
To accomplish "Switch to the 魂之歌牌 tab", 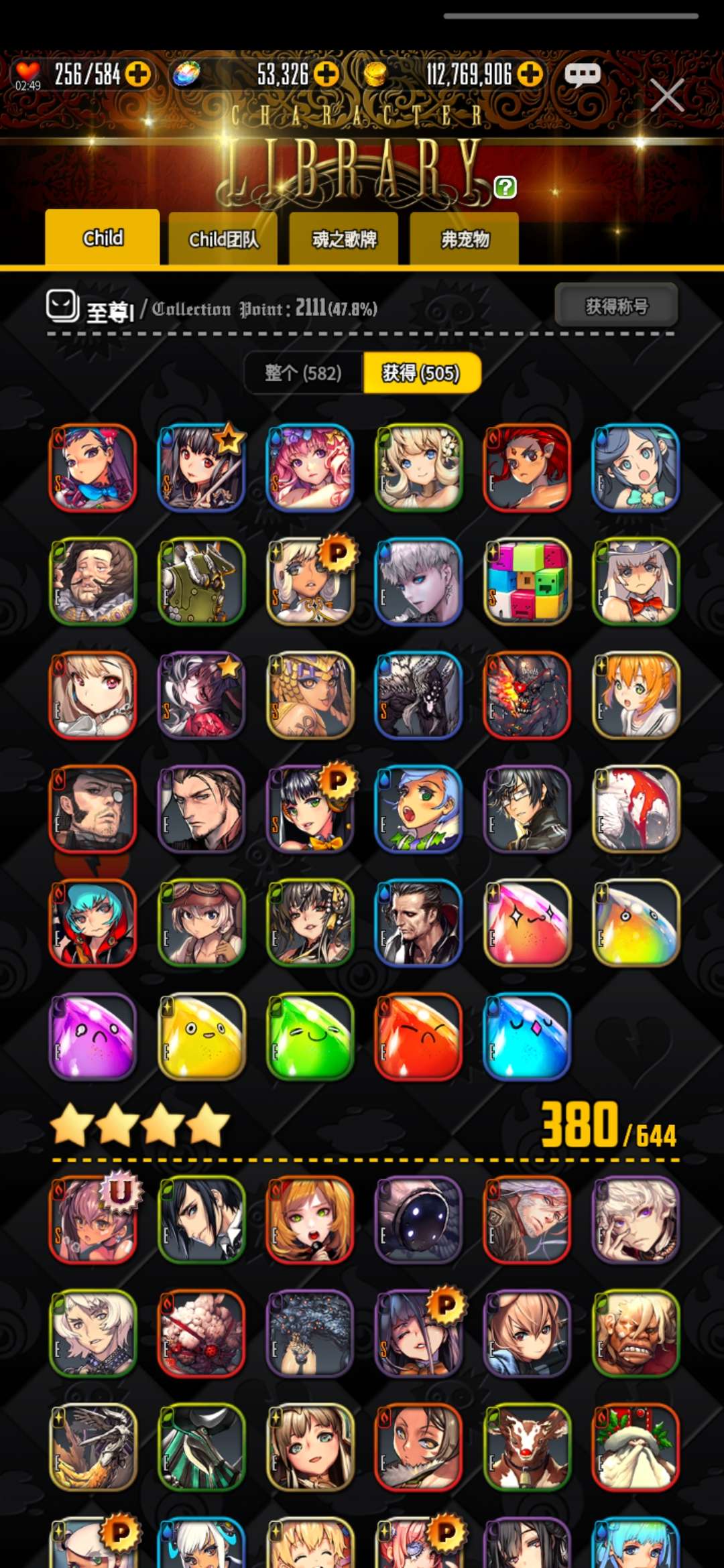I will (344, 239).
